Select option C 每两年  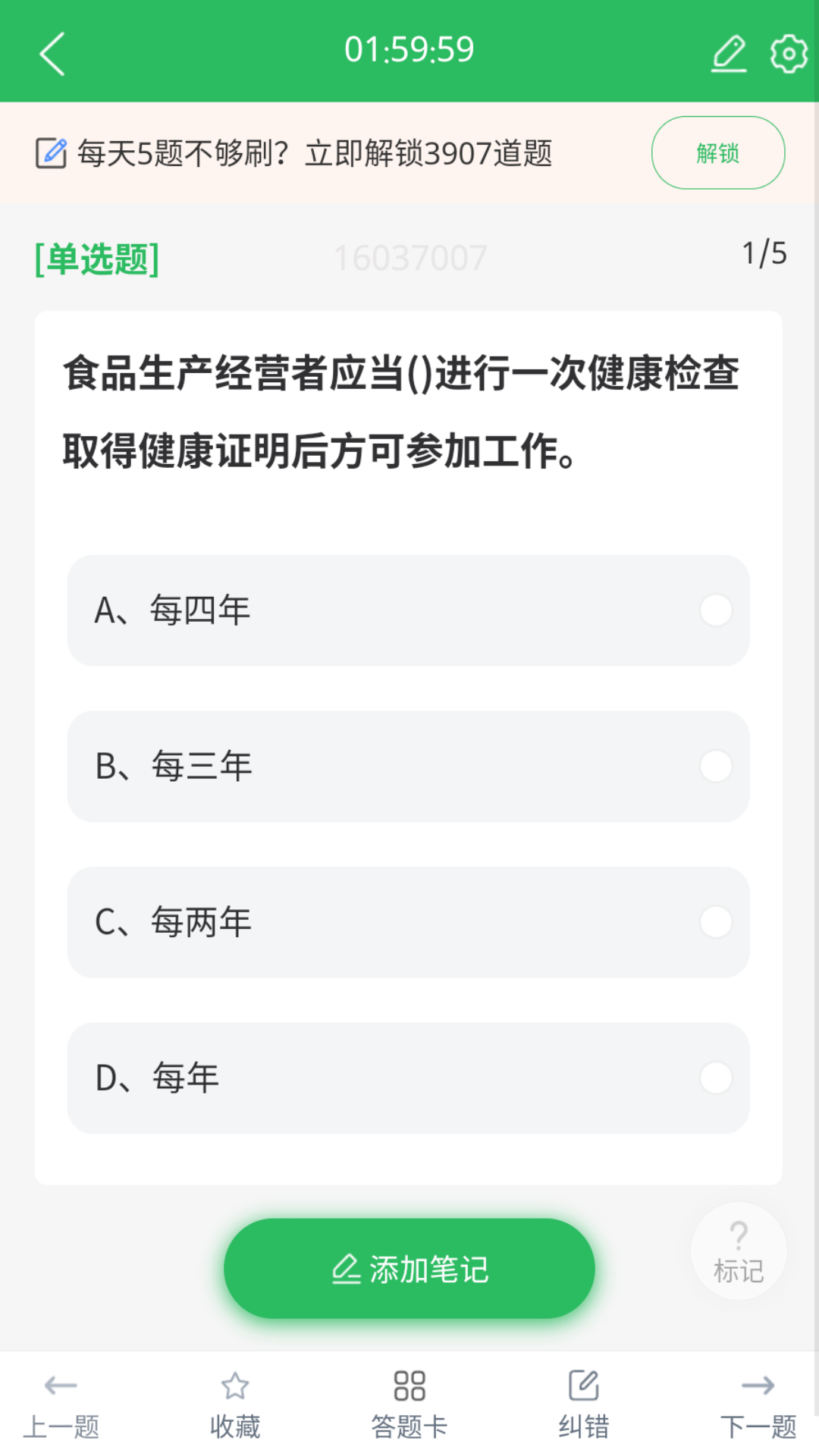pyautogui.click(x=408, y=922)
